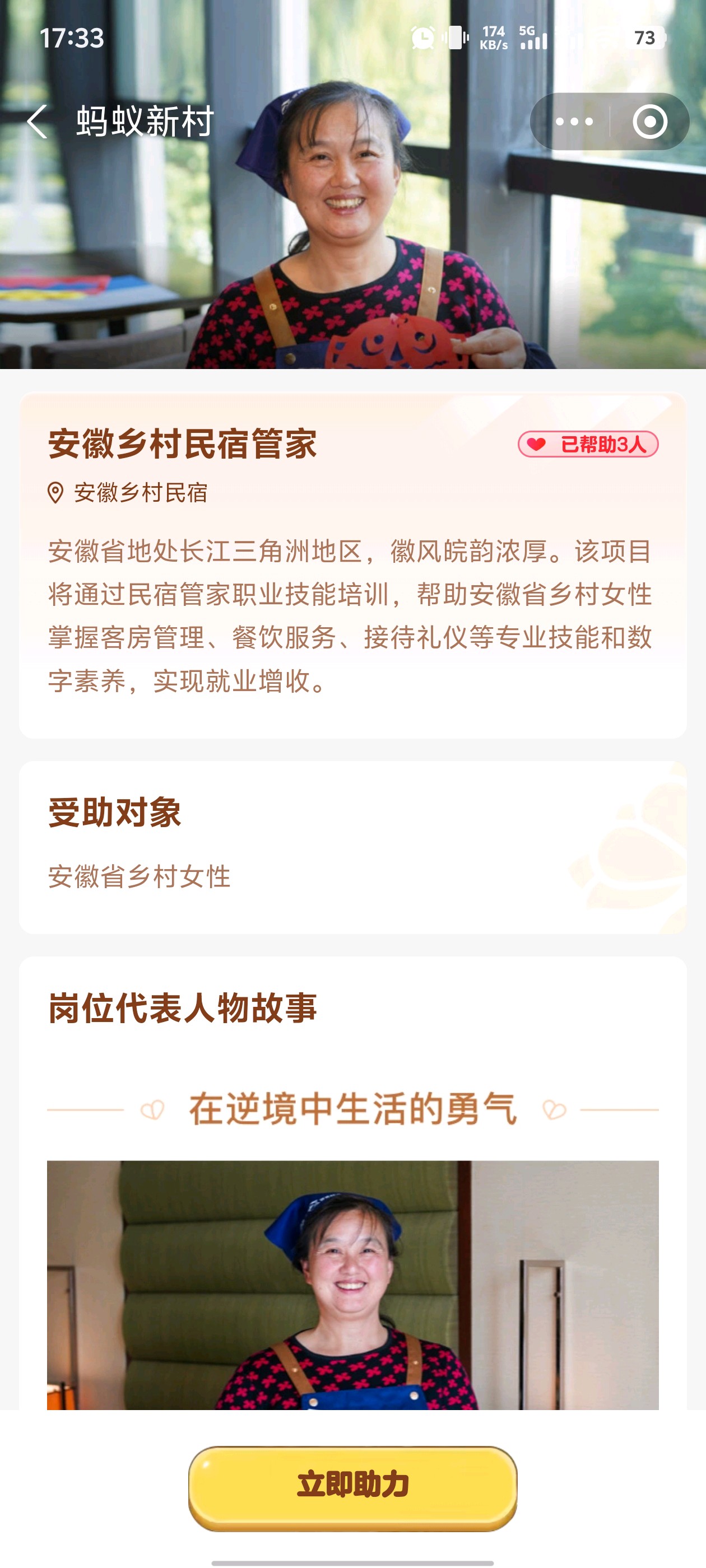Viewport: 706px width, 1568px height.
Task: Go back from 蚂蚁新村 page
Action: point(38,122)
